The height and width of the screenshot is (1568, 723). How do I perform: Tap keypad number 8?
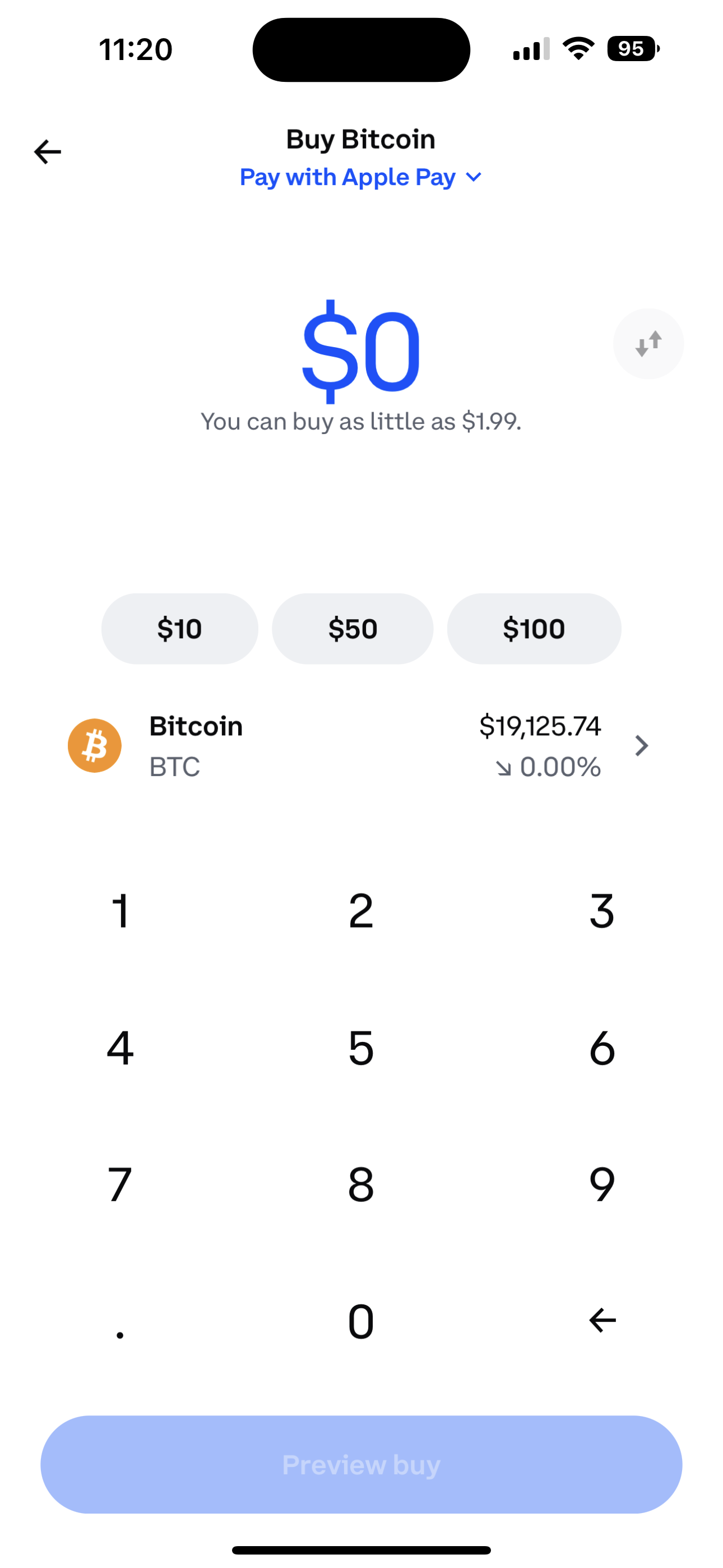pyautogui.click(x=361, y=1184)
